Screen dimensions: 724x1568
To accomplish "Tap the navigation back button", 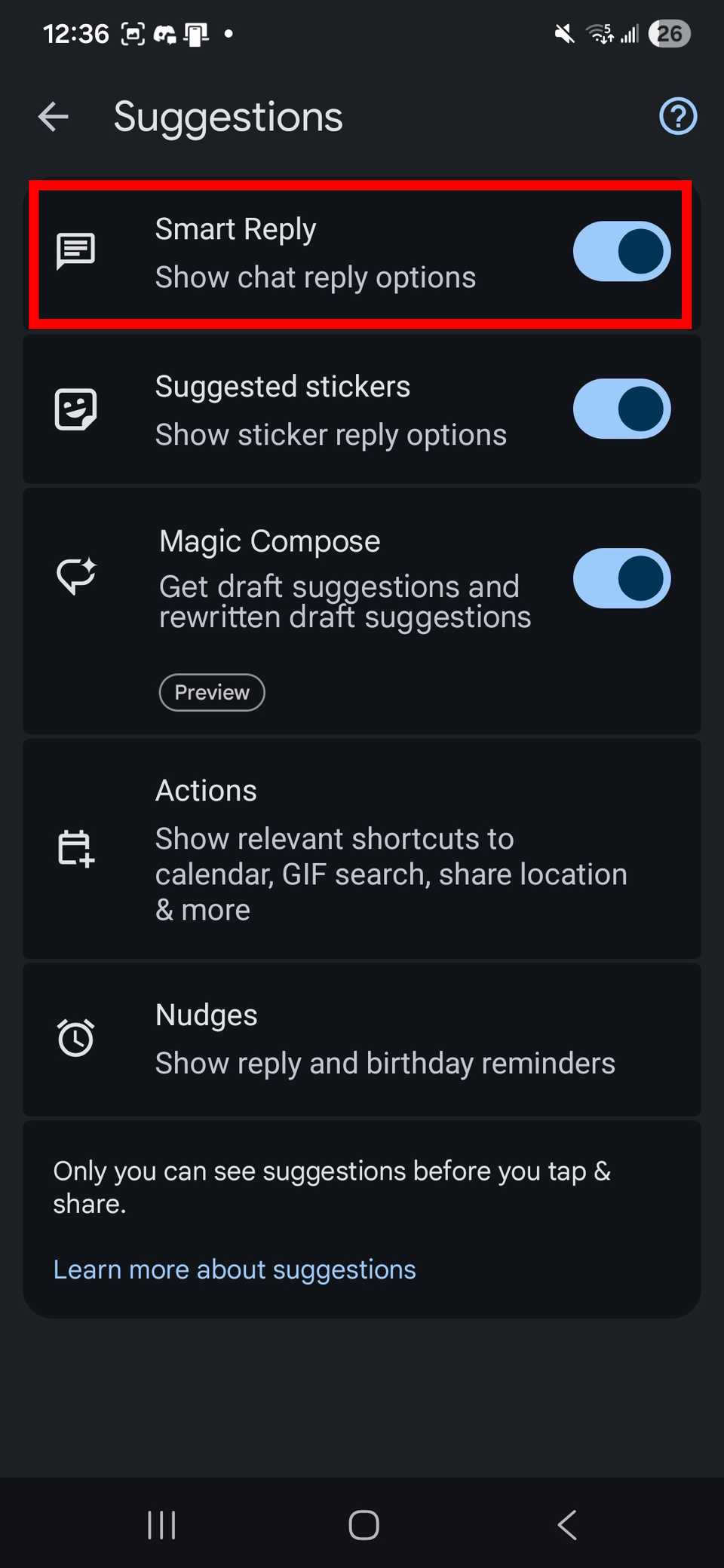I will coord(567,1524).
